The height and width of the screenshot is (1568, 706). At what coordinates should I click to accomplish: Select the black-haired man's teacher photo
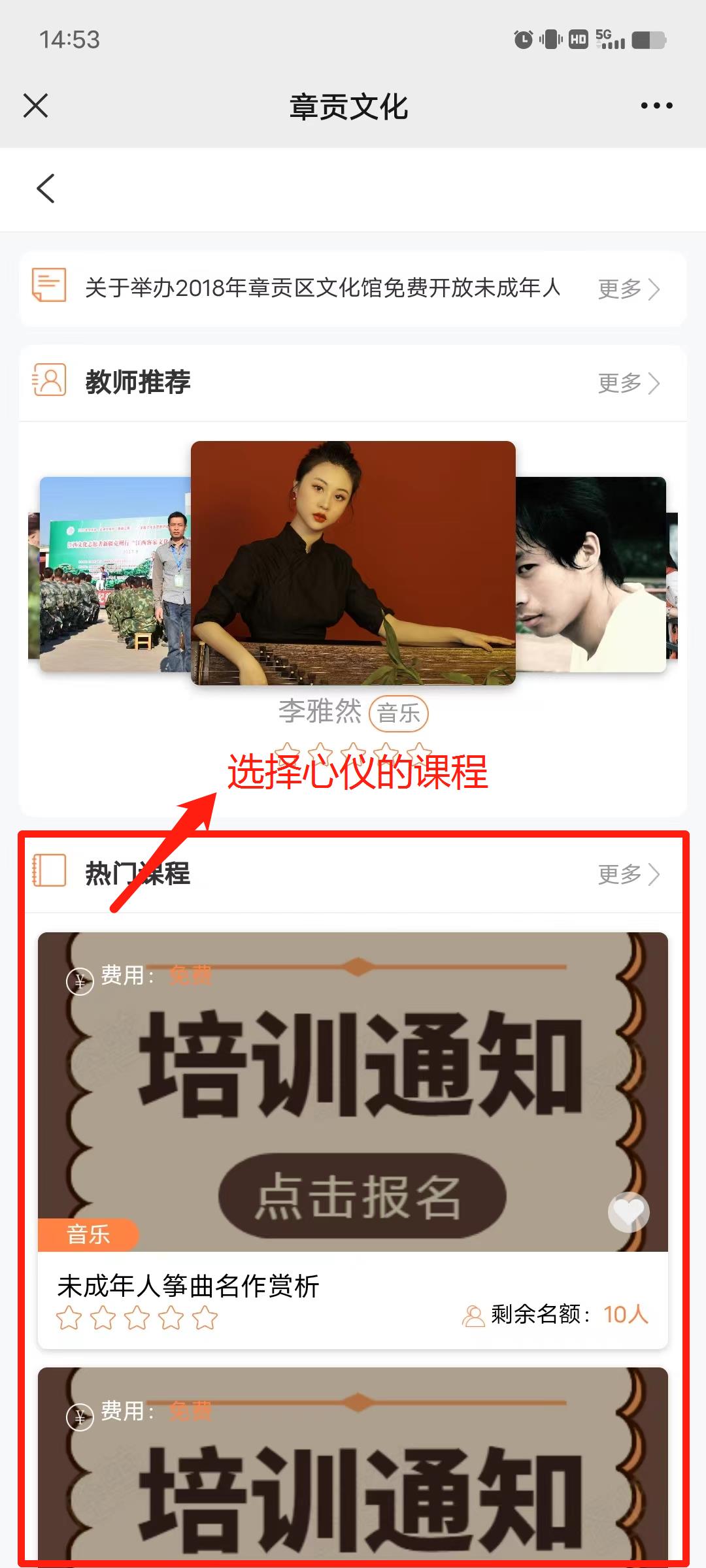pyautogui.click(x=590, y=575)
